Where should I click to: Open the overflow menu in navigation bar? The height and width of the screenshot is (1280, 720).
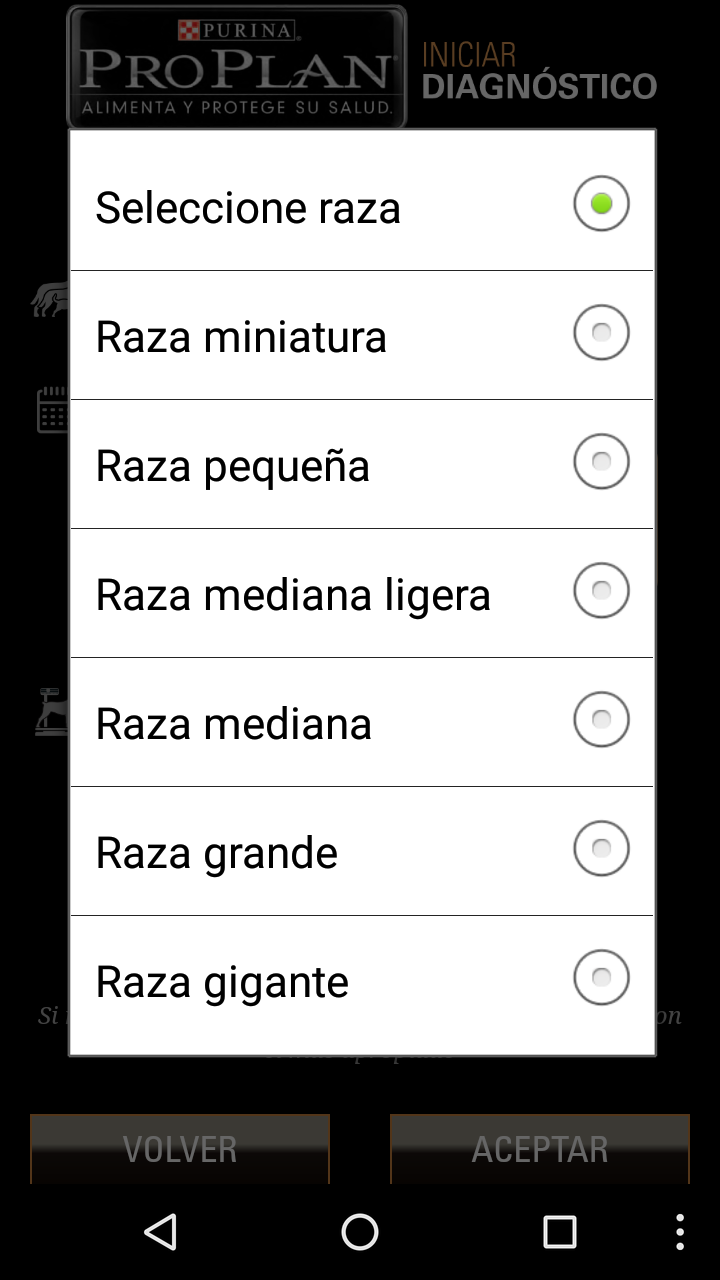tap(680, 1232)
